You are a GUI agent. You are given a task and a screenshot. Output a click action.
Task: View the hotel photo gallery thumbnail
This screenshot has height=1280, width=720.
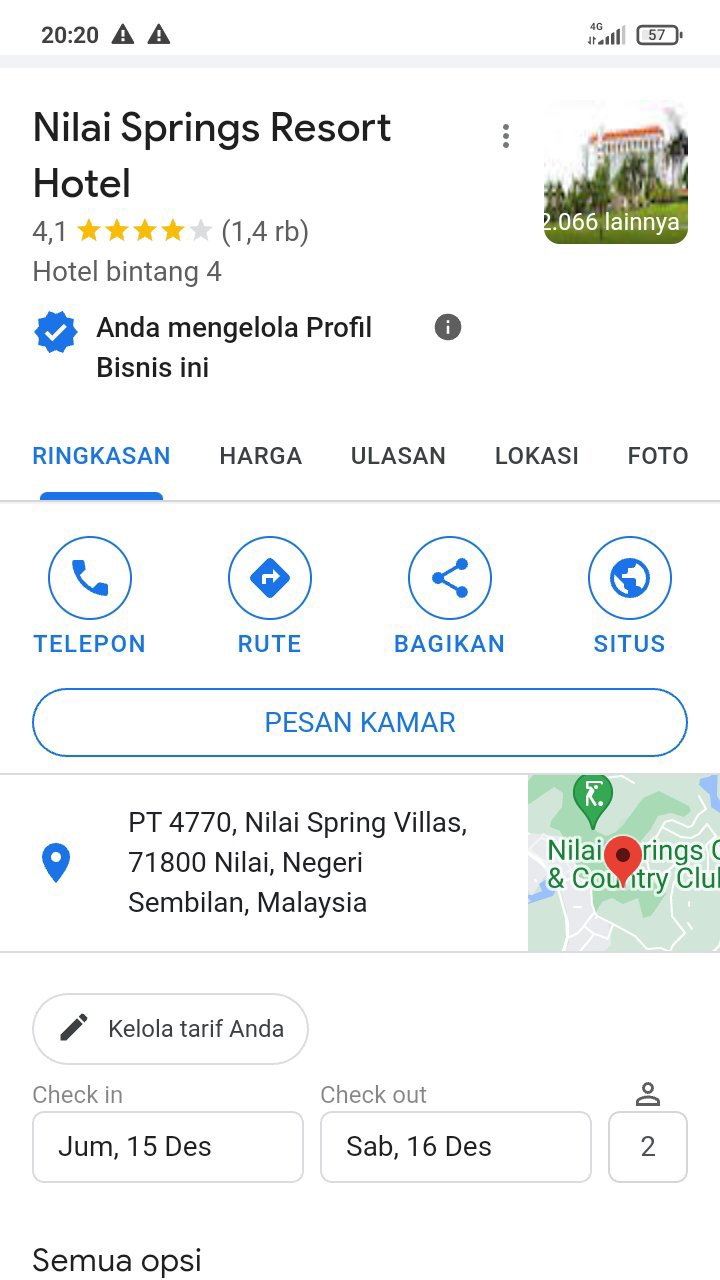pyautogui.click(x=615, y=172)
